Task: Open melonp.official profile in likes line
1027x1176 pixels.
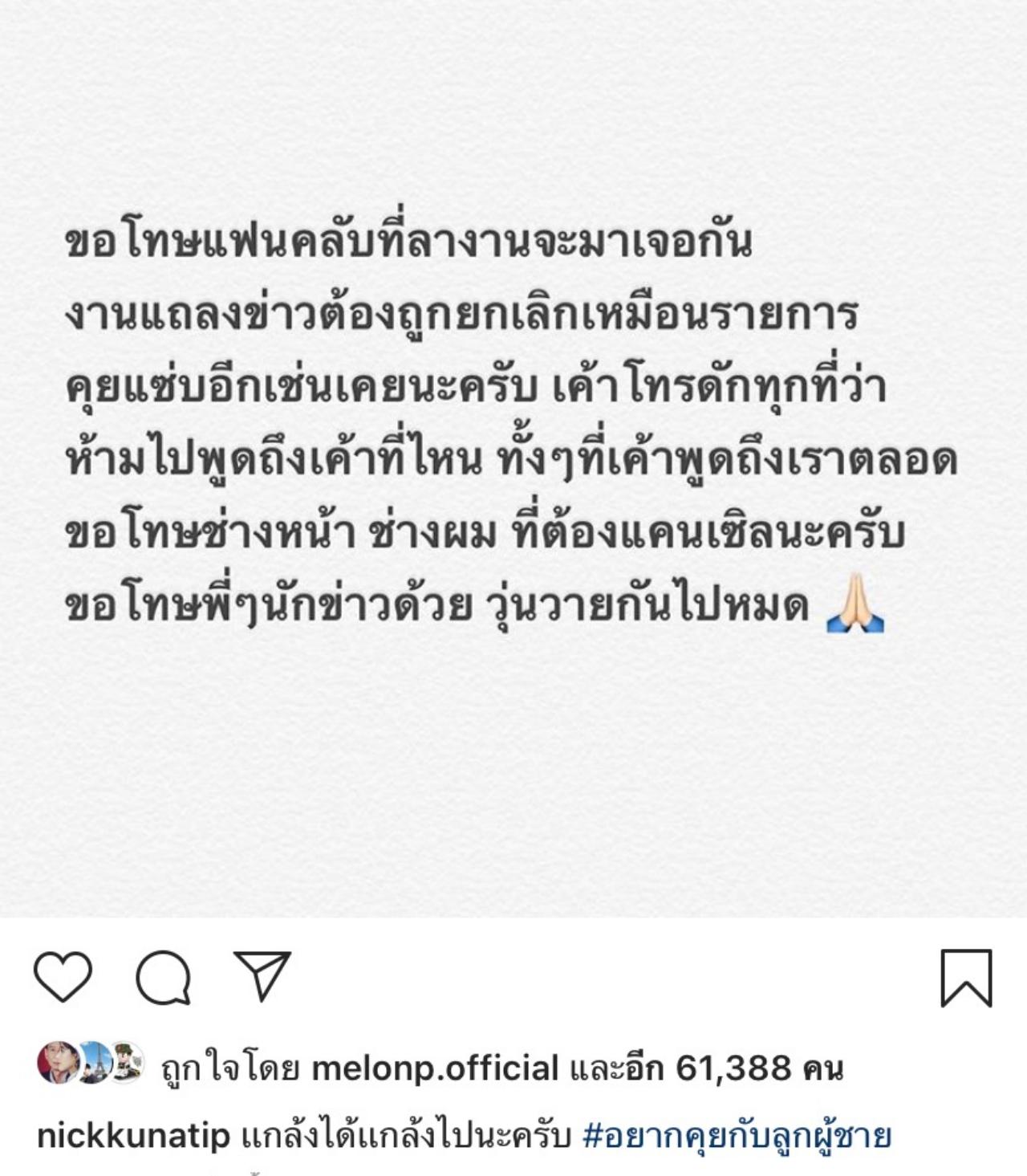Action: tap(434, 1068)
